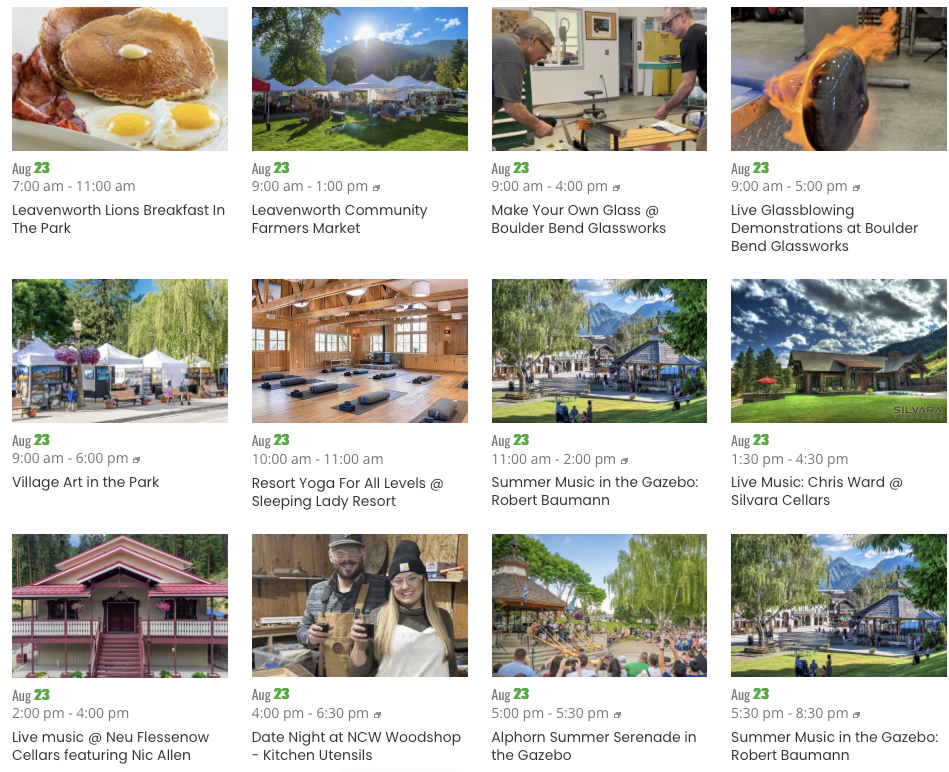The height and width of the screenshot is (772, 949).
Task: View Make Your Own Glass event
Action: [578, 219]
